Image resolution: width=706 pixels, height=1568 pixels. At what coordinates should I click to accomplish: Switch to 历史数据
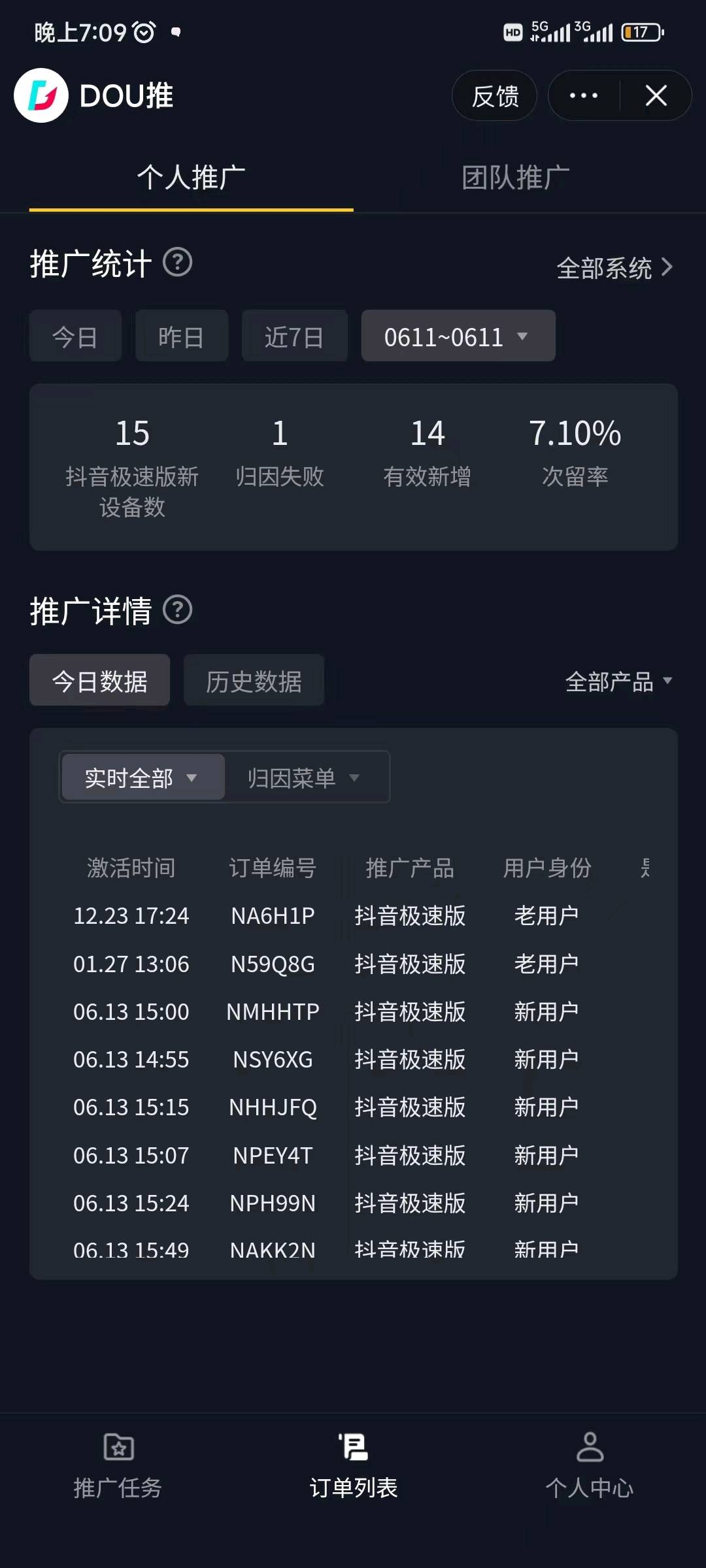click(x=254, y=681)
